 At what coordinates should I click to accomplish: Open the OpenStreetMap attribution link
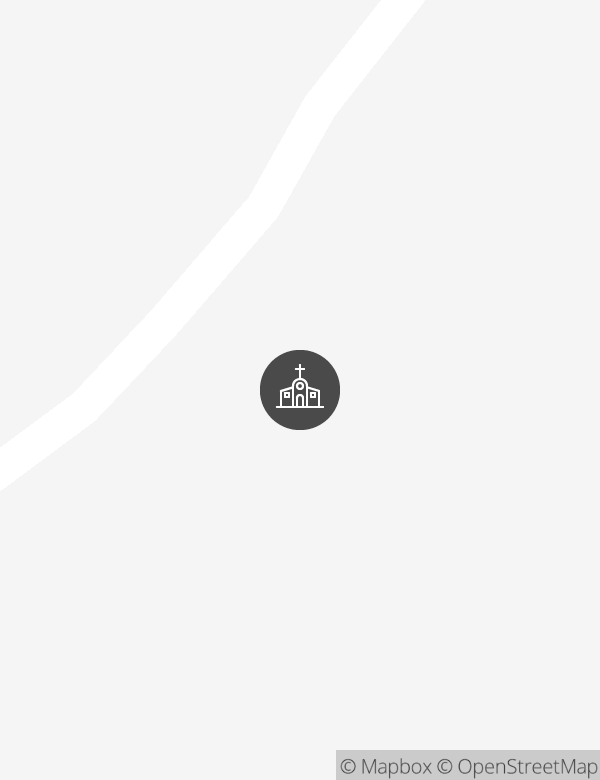click(x=517, y=767)
